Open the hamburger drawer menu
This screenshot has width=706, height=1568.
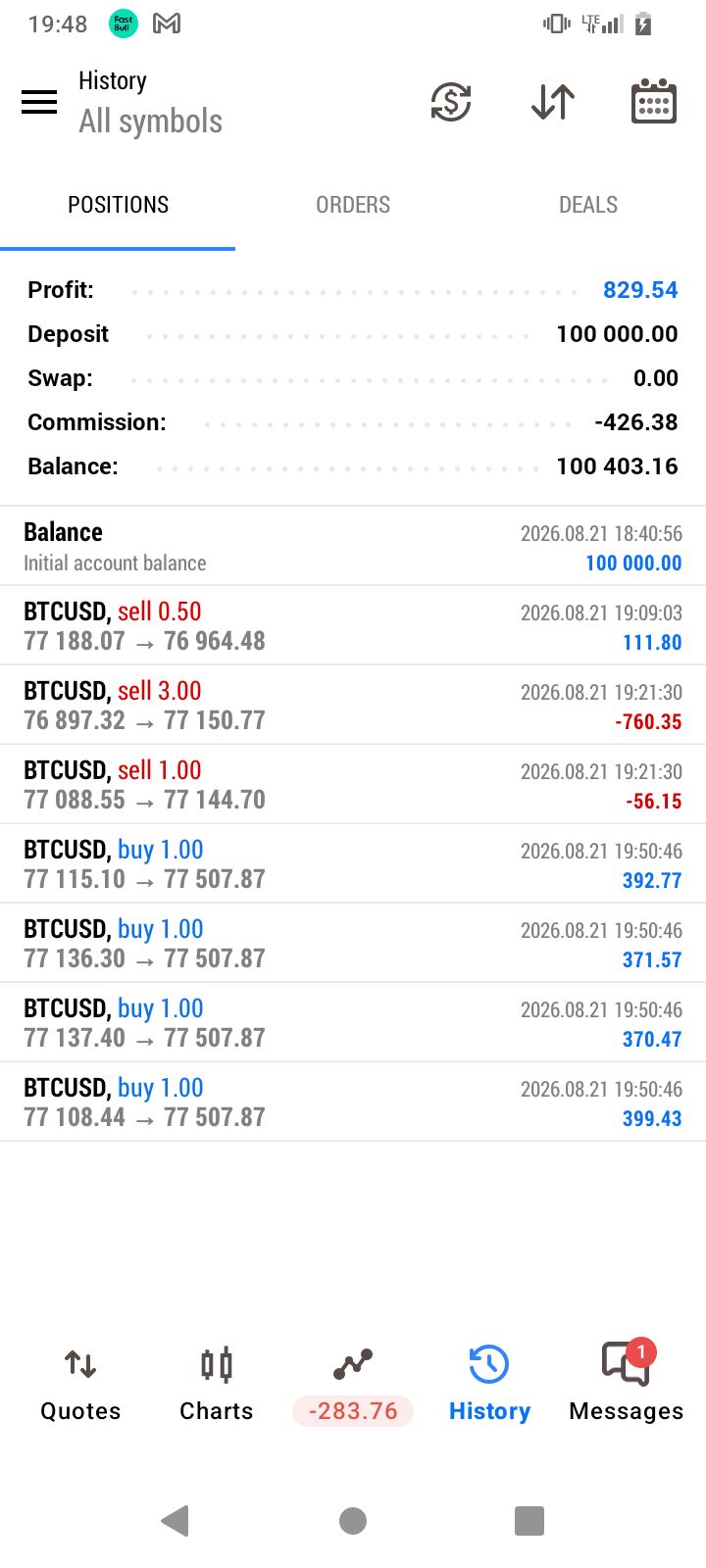pyautogui.click(x=39, y=102)
